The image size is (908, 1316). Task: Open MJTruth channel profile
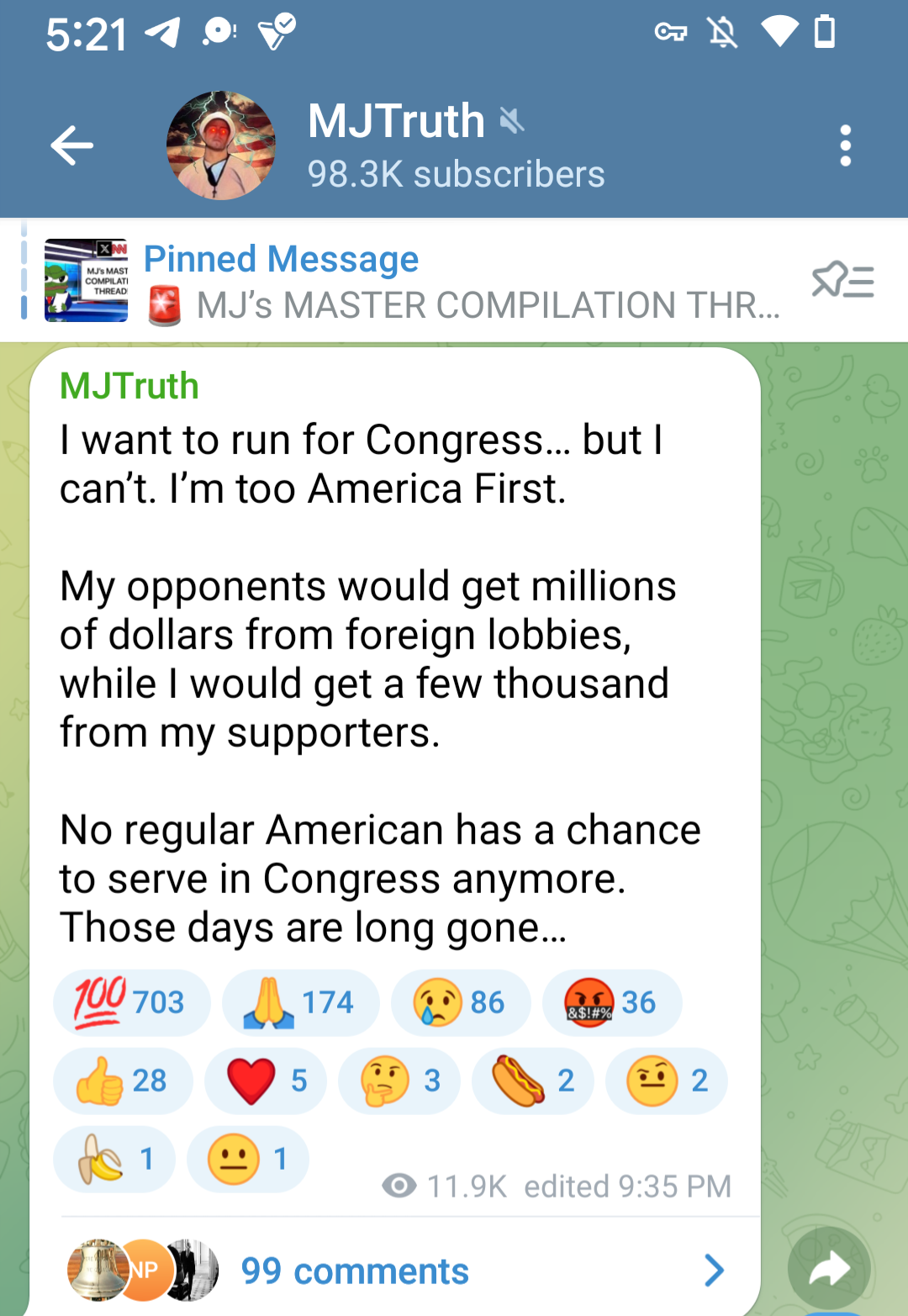point(454,145)
